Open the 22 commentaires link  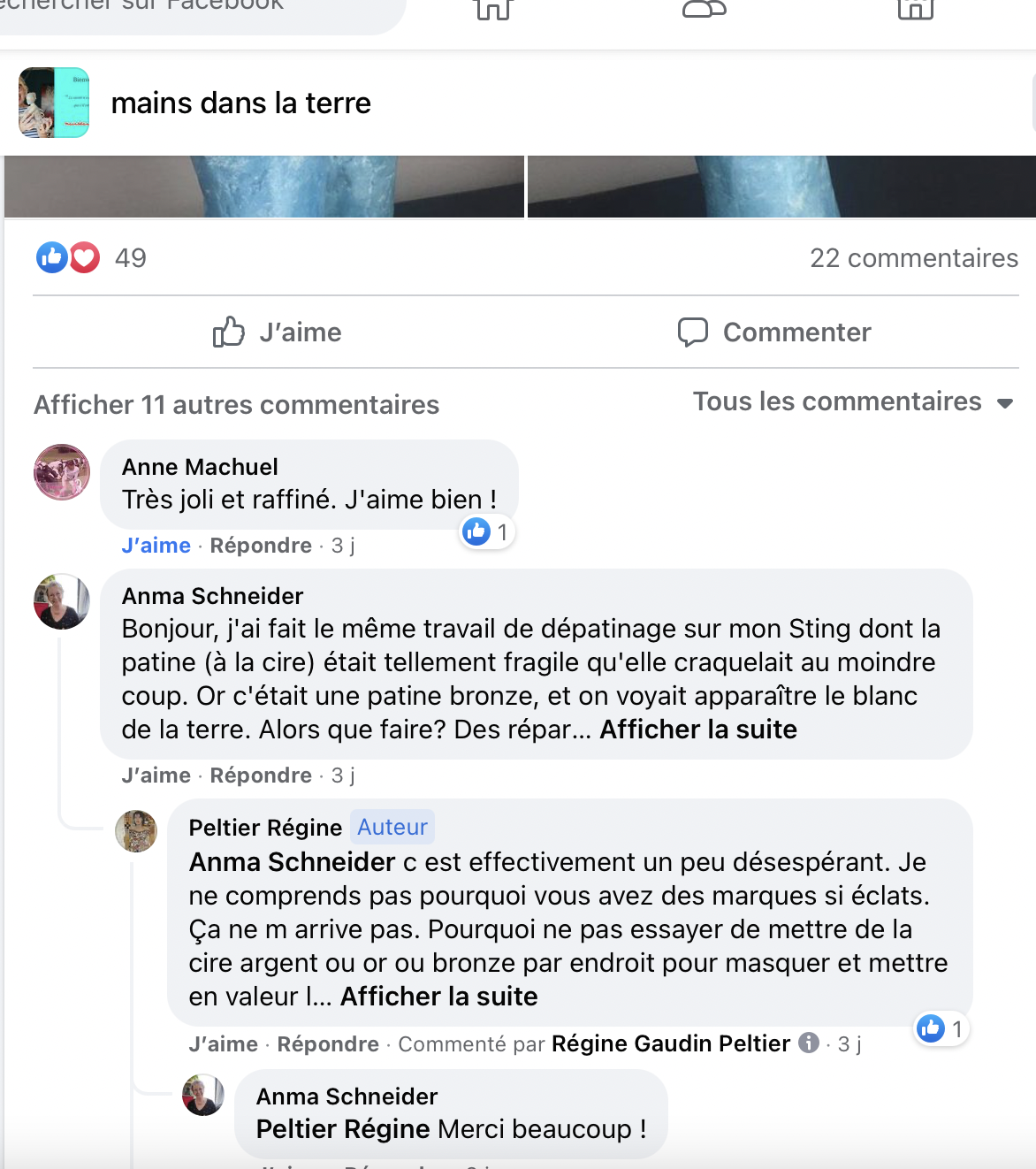coord(913,258)
